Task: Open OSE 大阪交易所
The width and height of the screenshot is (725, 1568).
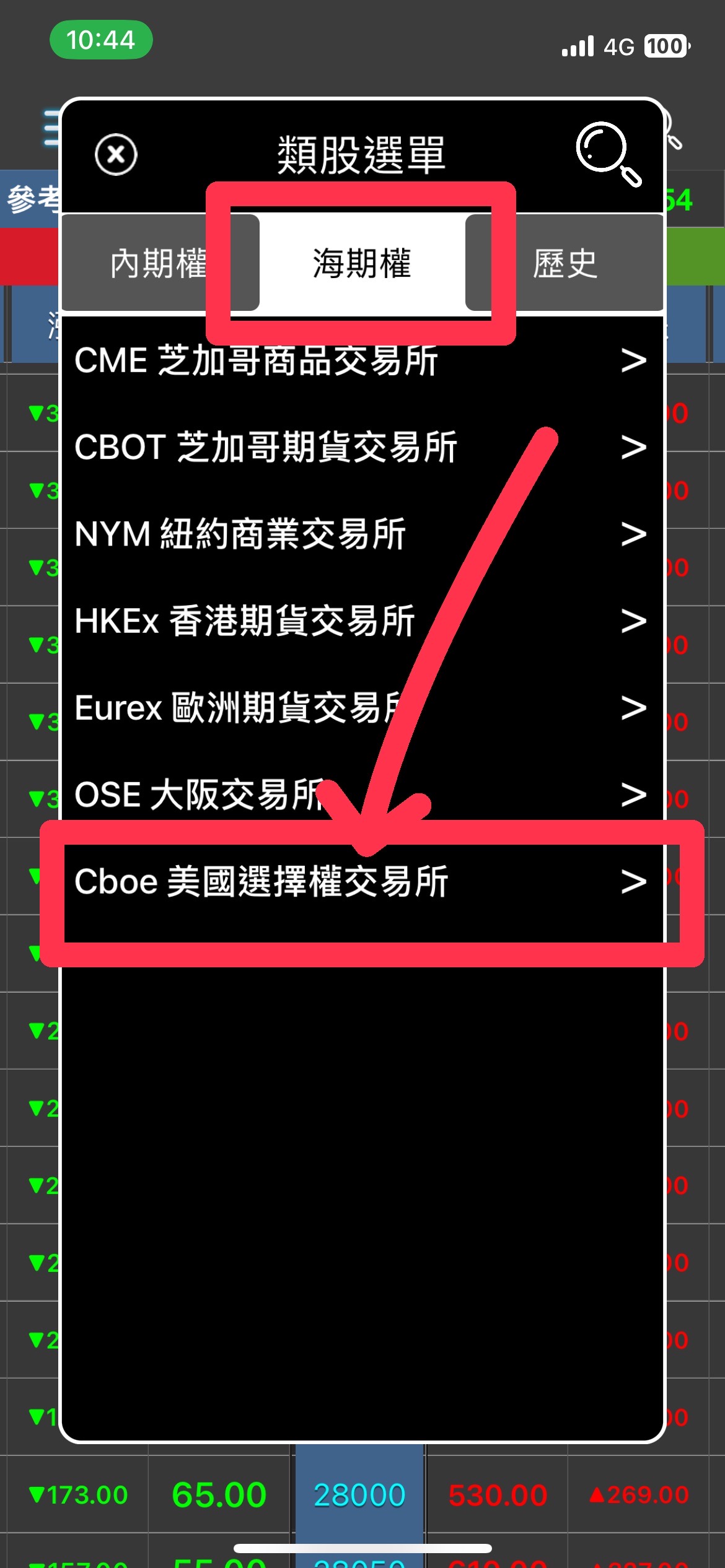Action: coord(361,794)
